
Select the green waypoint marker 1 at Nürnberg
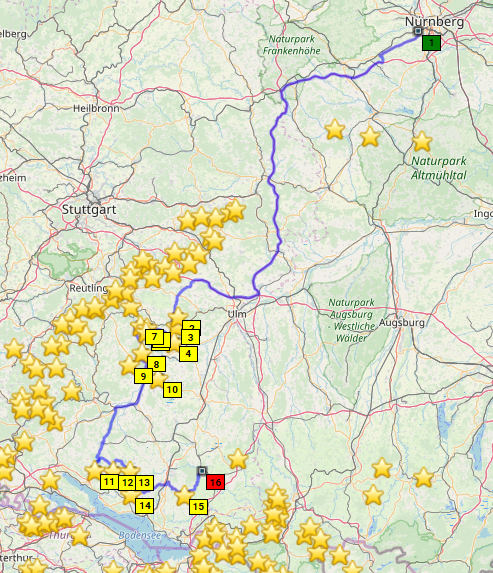(x=431, y=43)
